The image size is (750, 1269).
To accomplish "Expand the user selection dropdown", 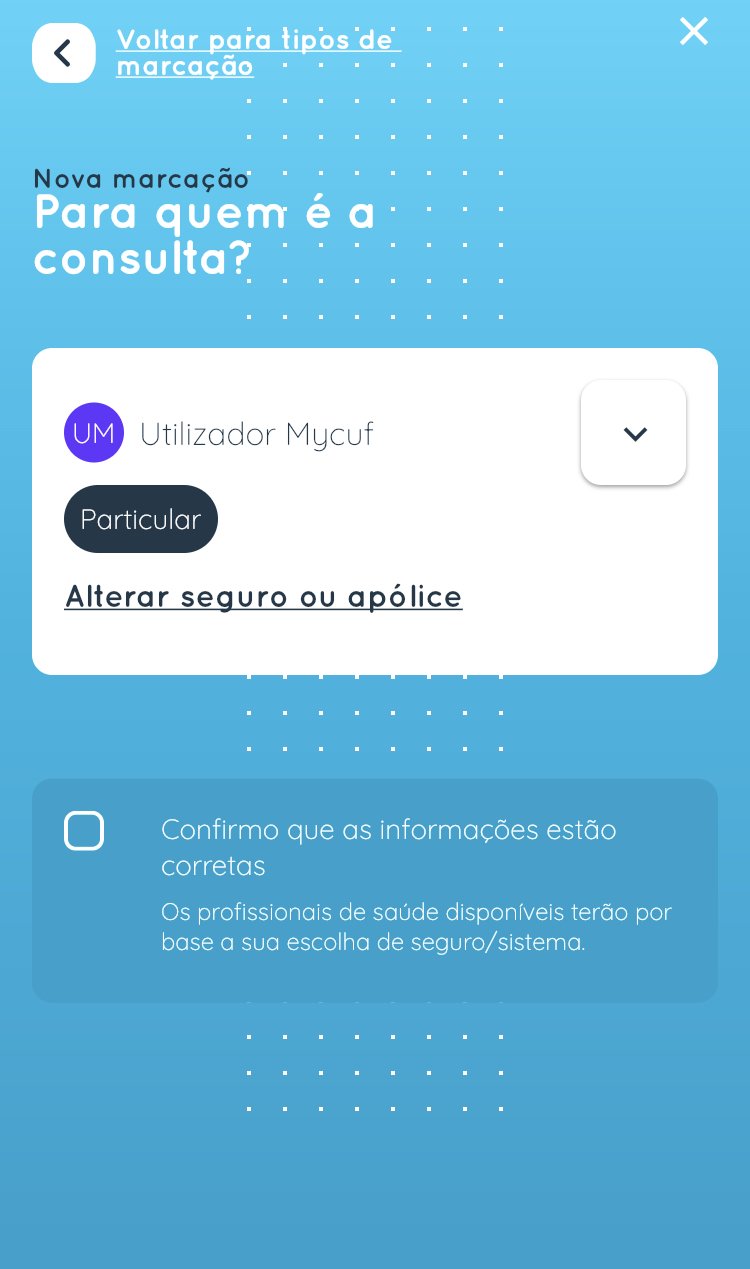I will point(633,433).
